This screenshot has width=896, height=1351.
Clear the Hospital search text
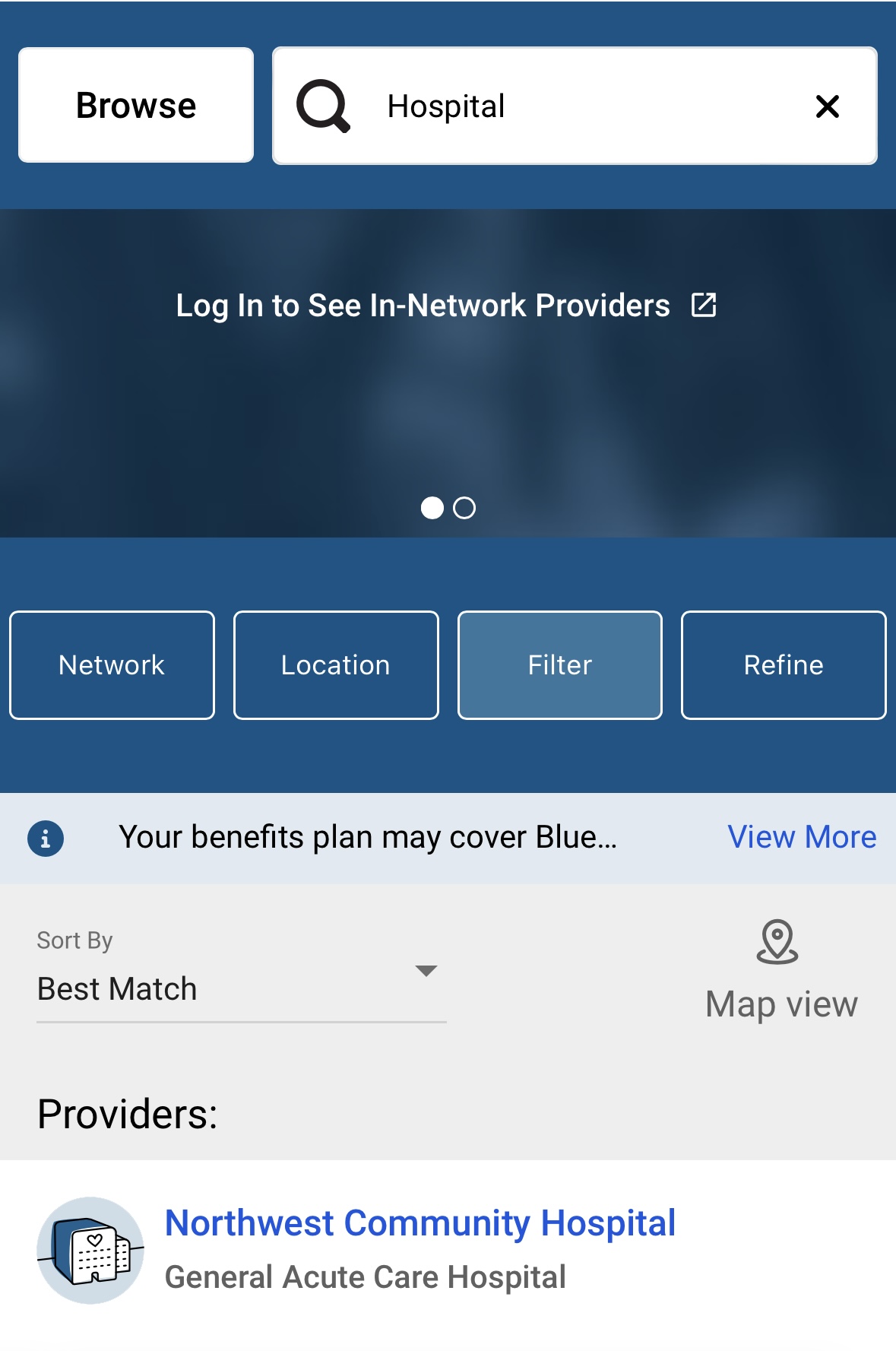(827, 106)
